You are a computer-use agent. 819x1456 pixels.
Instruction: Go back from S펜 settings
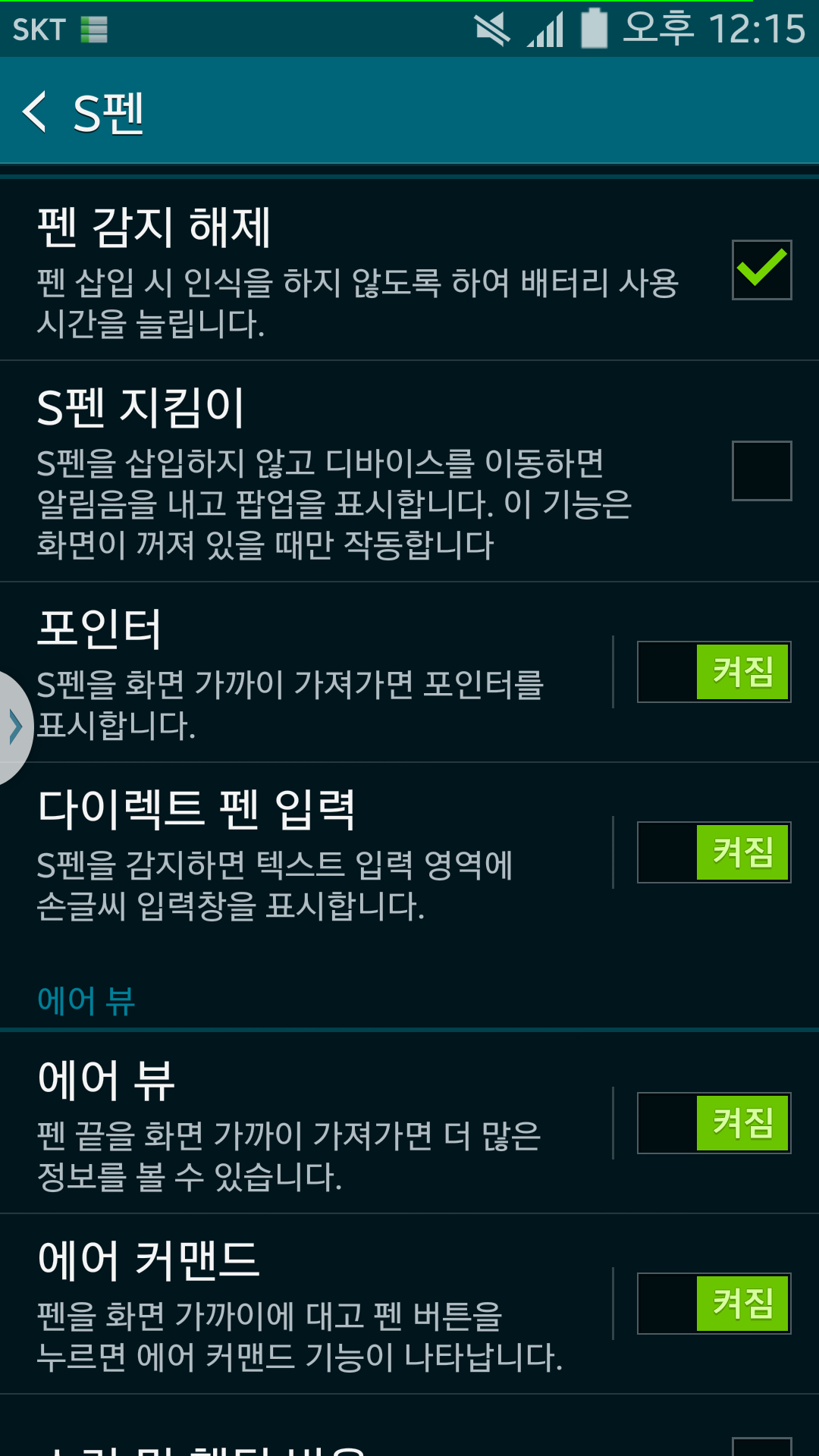(36, 112)
